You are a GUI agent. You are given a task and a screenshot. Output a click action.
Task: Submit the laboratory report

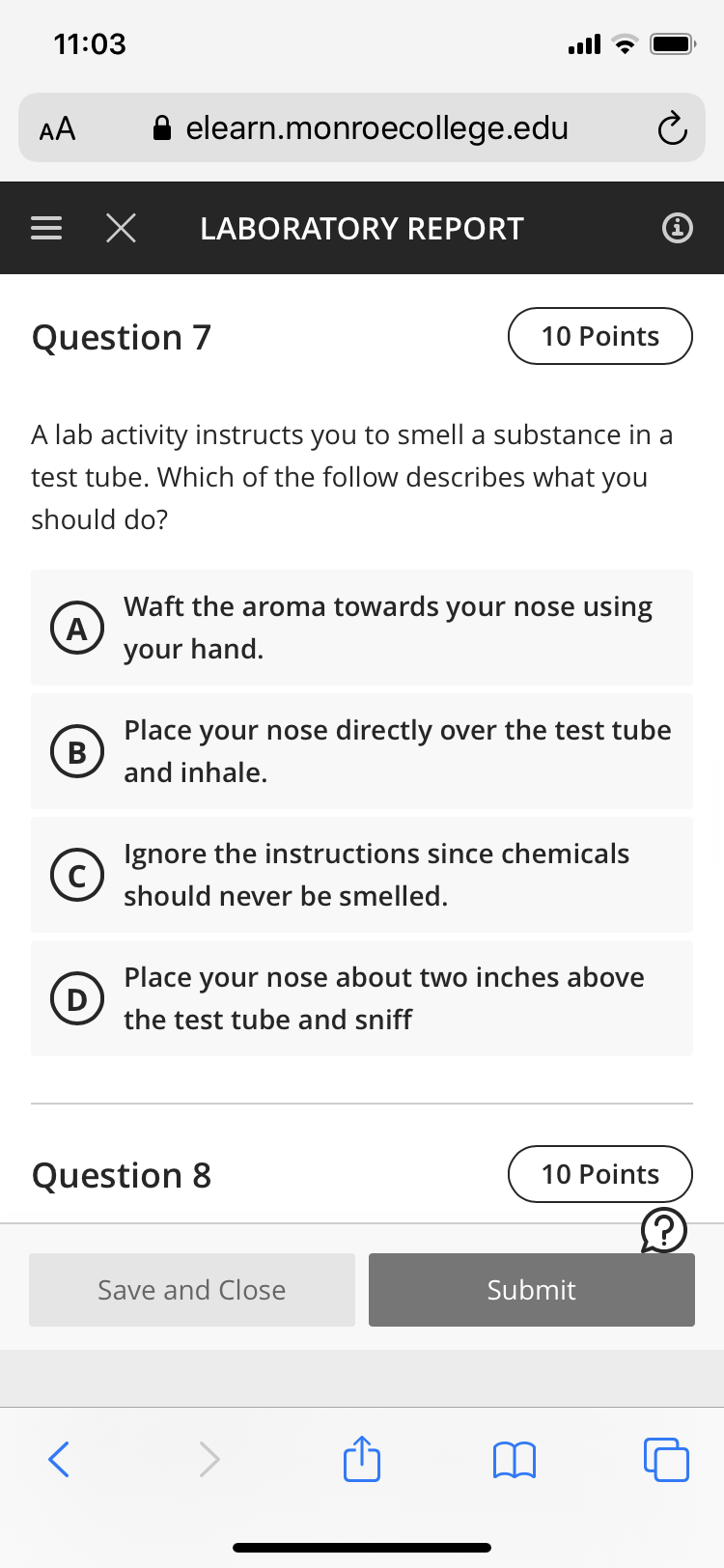point(532,1290)
